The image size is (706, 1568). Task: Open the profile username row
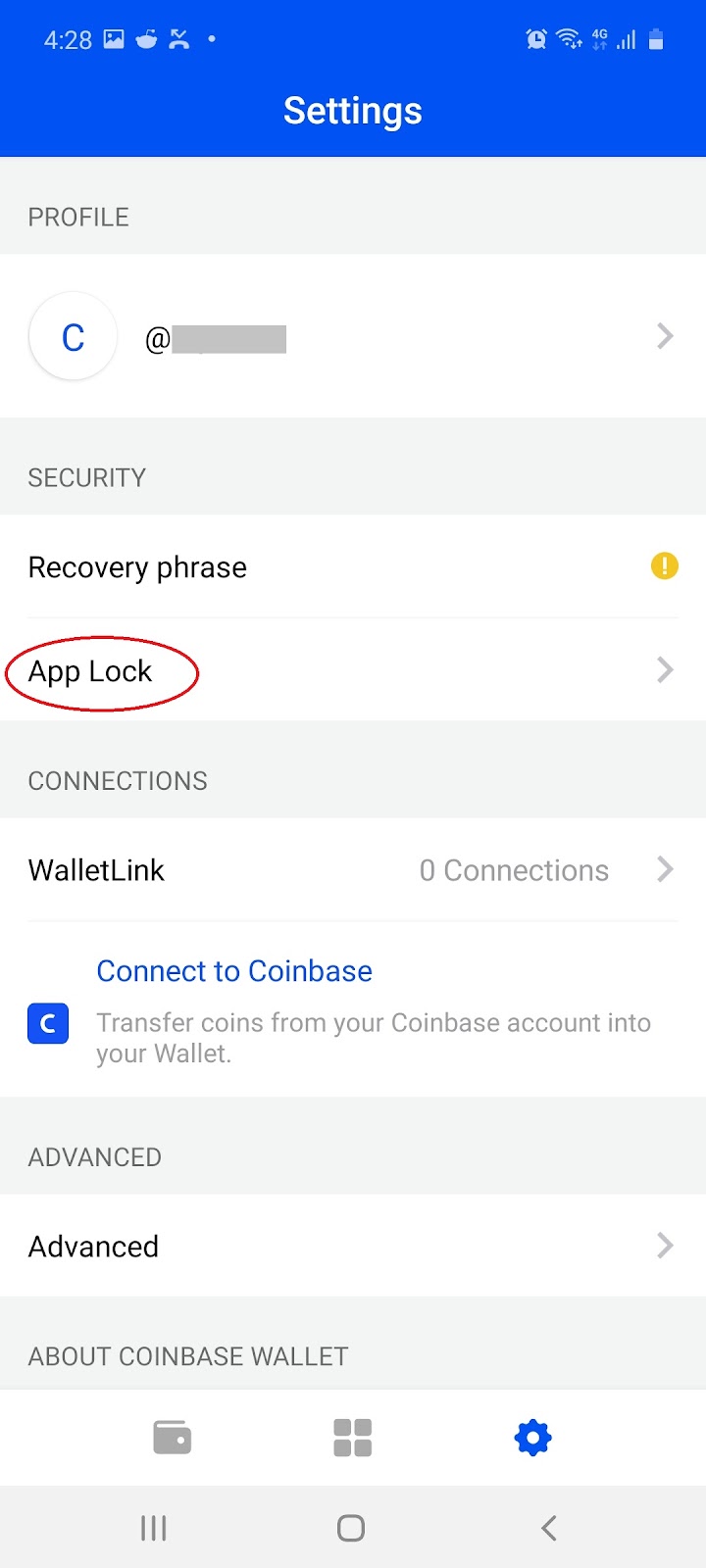353,337
